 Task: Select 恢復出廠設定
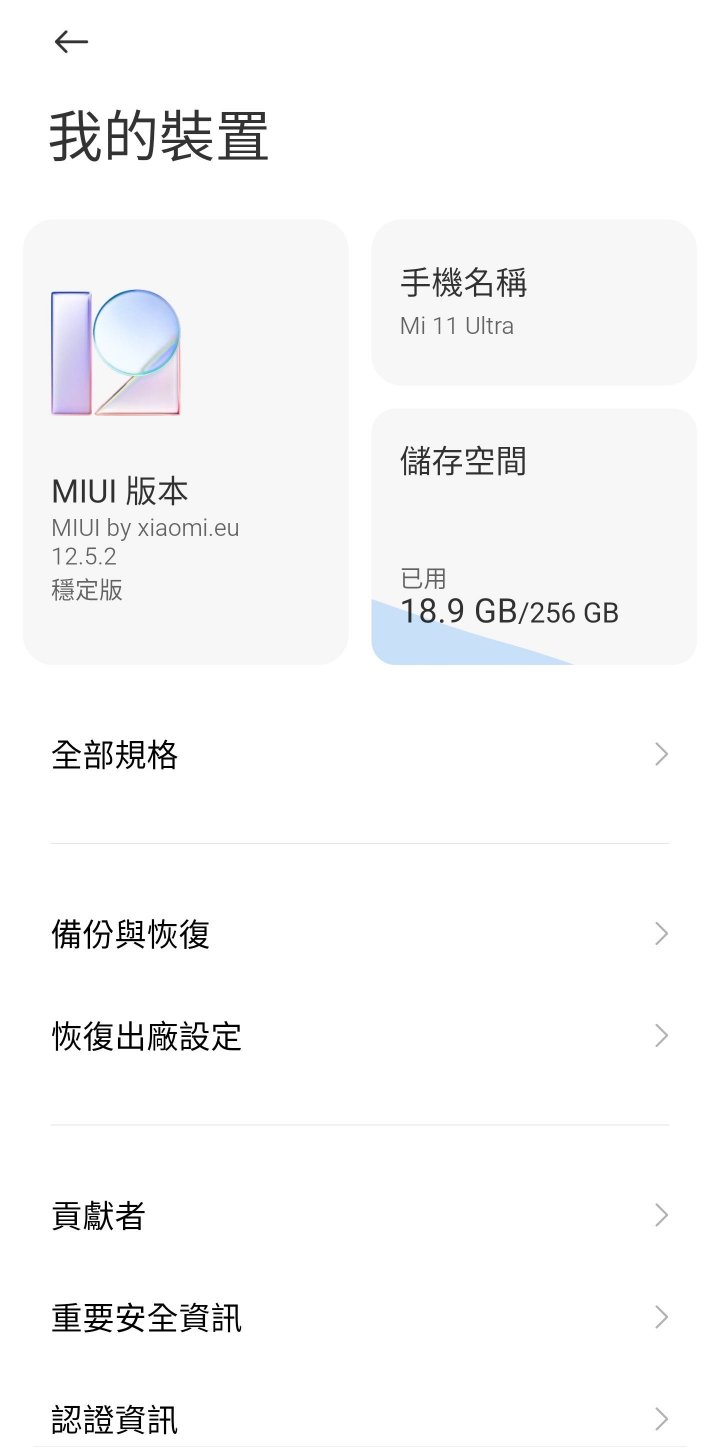pyautogui.click(x=360, y=1036)
